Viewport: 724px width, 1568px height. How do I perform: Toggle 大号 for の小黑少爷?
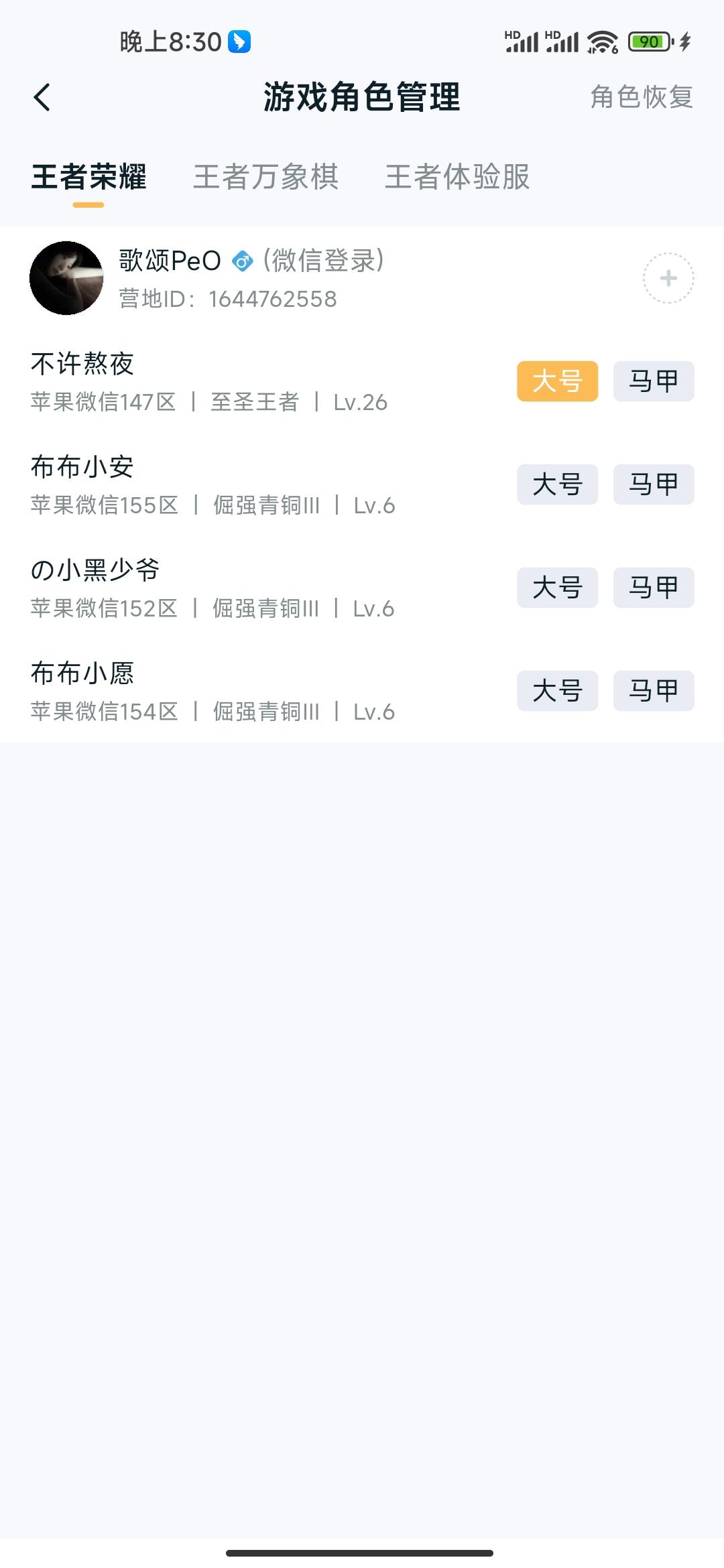(557, 588)
